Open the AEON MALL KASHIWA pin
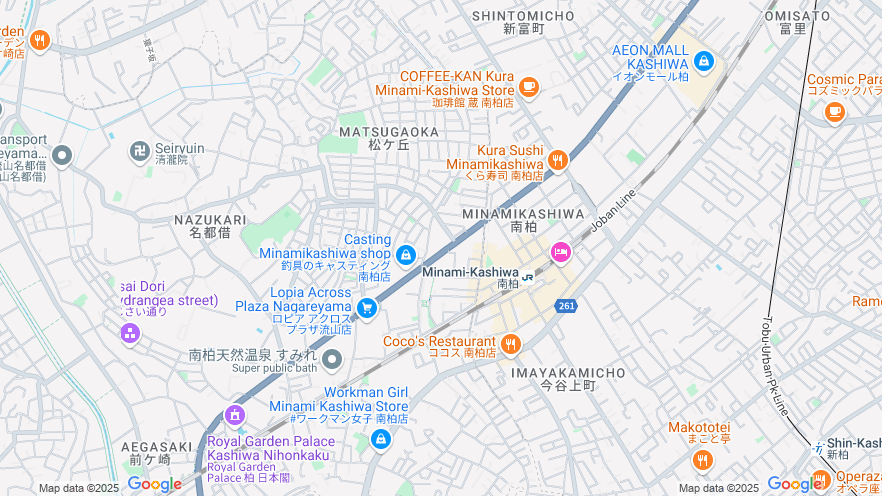 point(703,61)
